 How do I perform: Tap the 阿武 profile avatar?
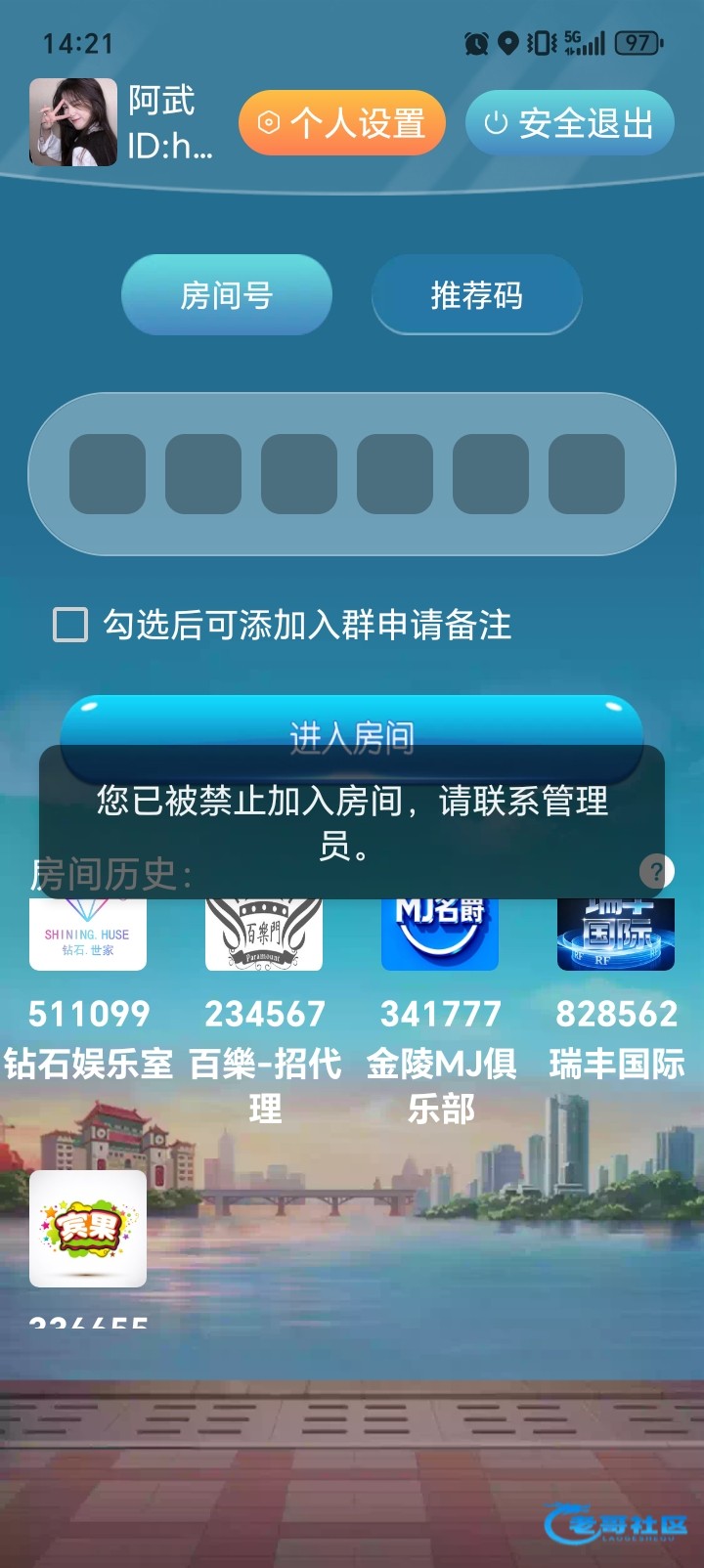[x=73, y=122]
